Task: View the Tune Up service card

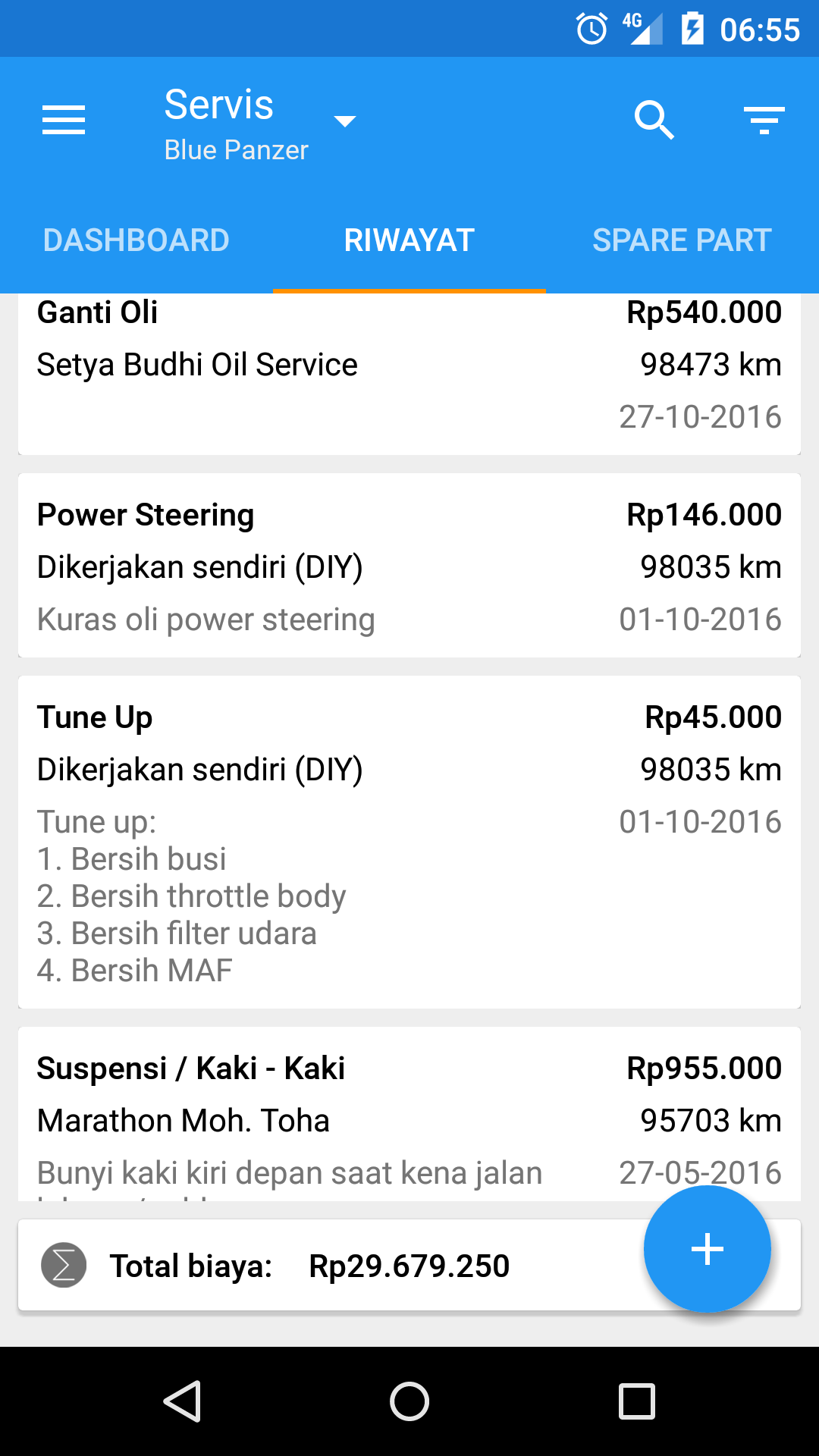Action: click(409, 843)
